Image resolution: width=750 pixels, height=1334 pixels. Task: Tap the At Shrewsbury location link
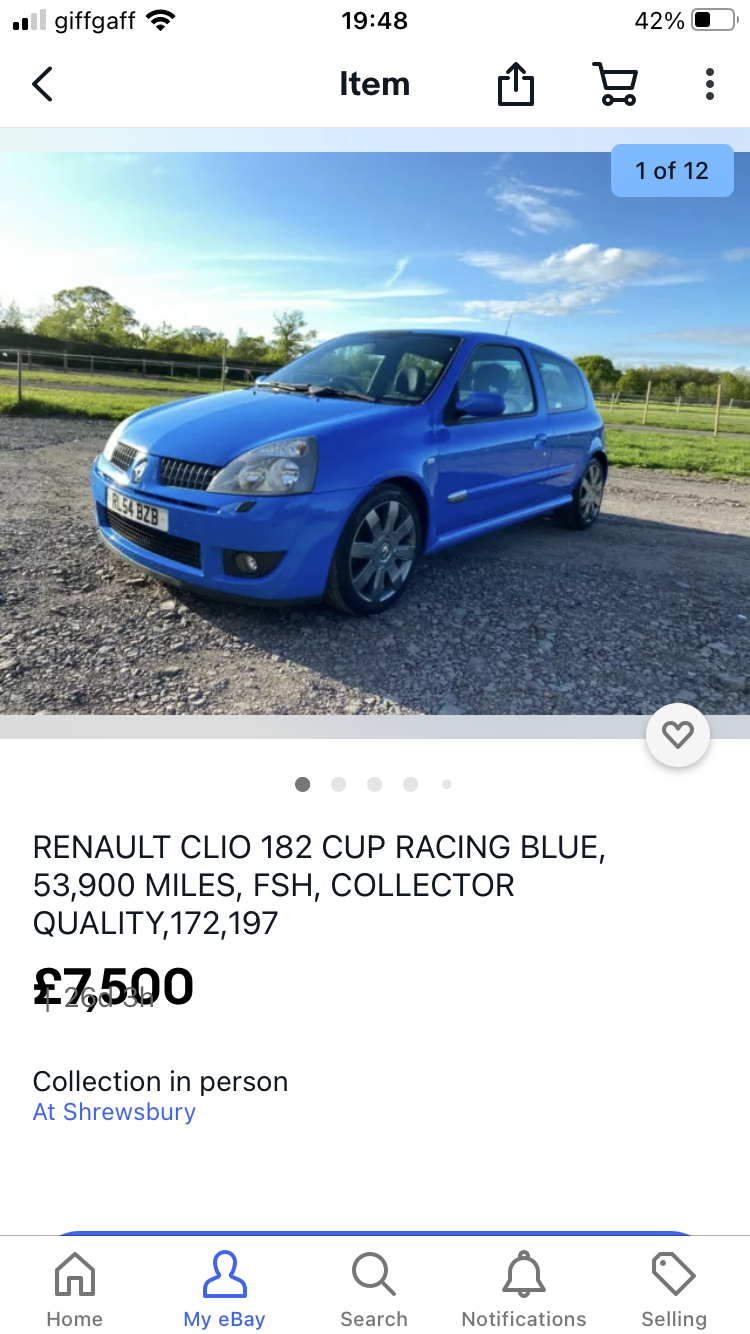click(x=114, y=1112)
